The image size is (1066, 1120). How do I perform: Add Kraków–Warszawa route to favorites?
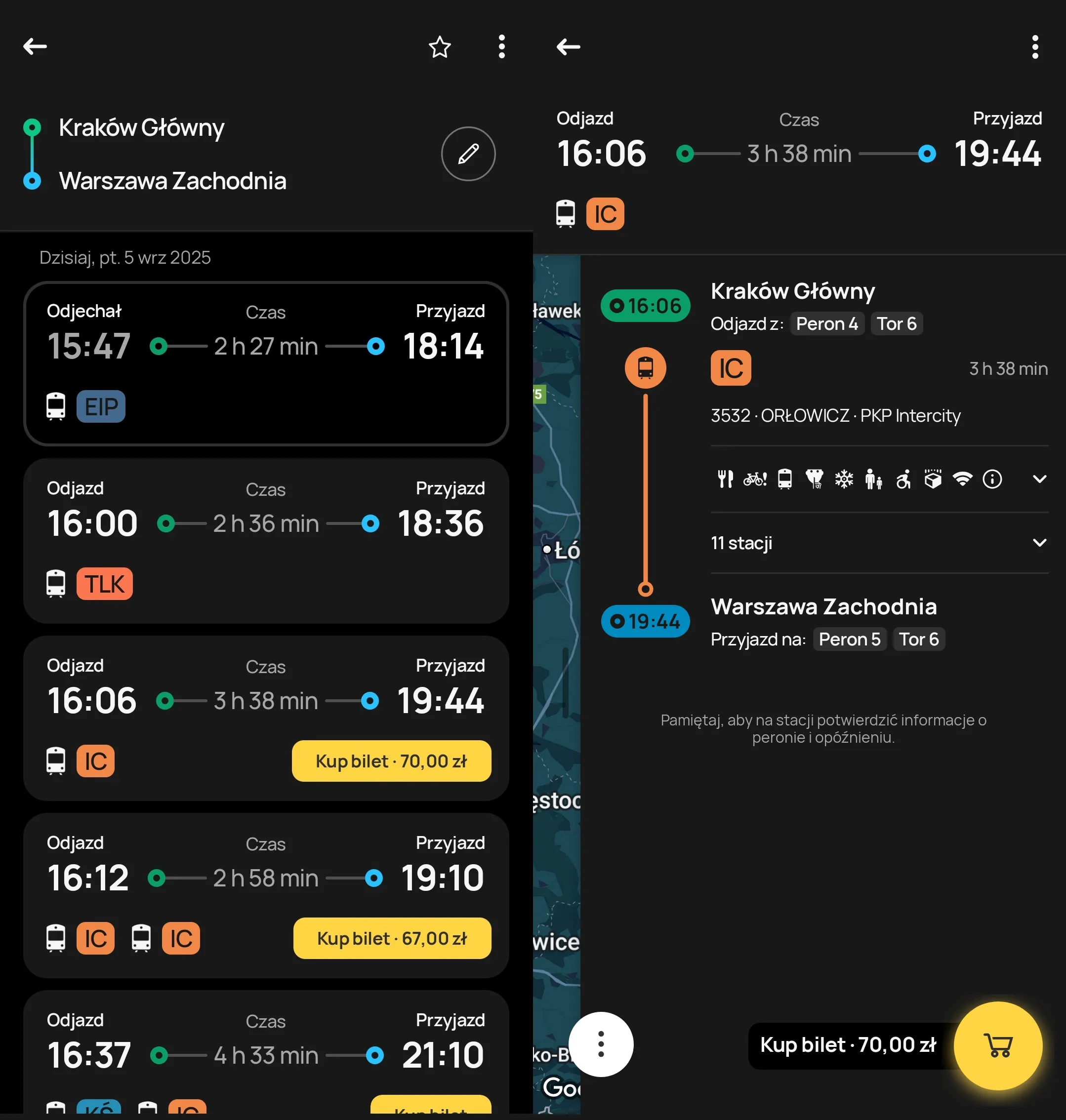coord(439,47)
